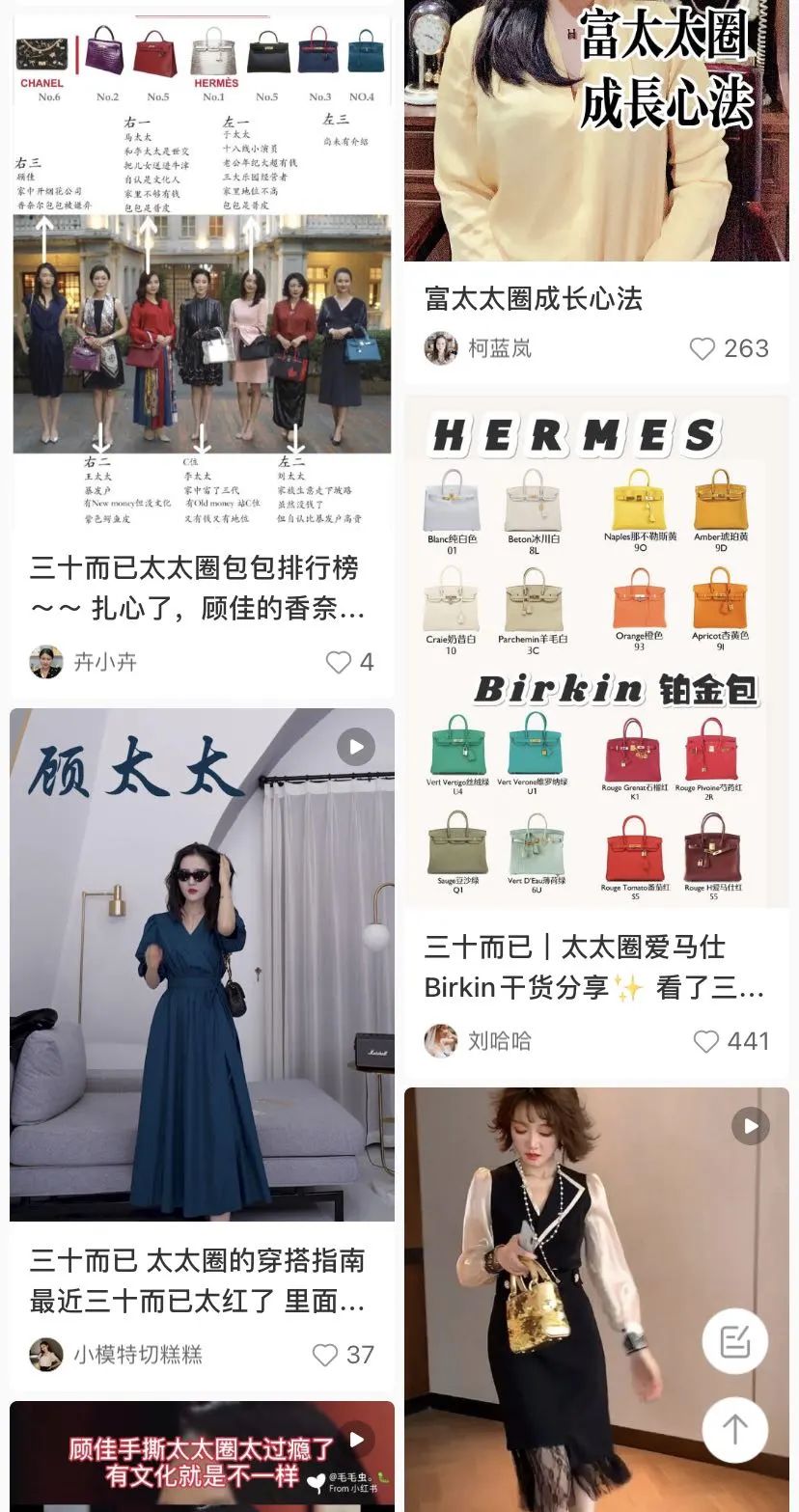The width and height of the screenshot is (799, 1512).
Task: Like the post by 刘哈哈
Action: (706, 1041)
